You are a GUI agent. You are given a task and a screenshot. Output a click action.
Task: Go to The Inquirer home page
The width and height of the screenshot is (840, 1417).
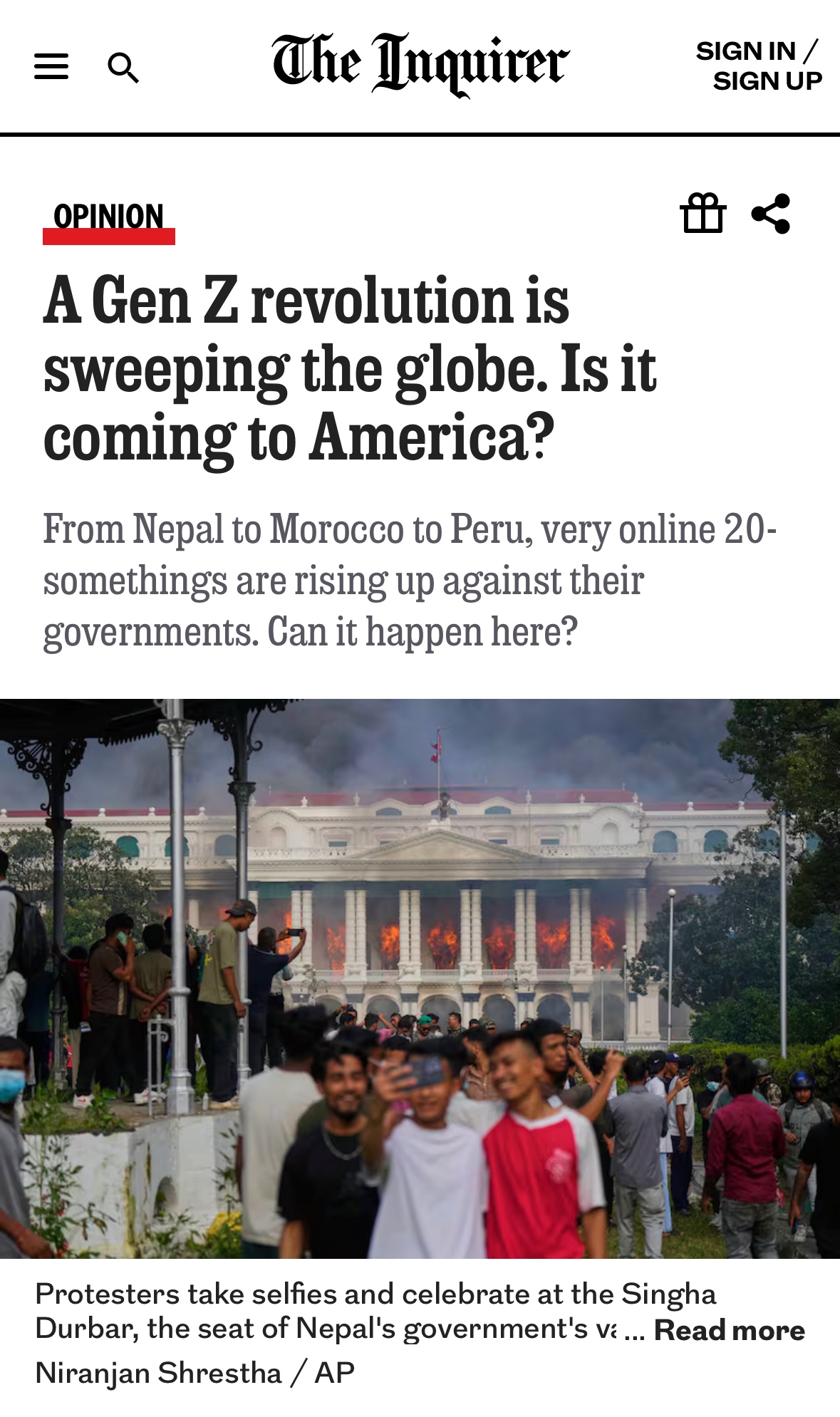pyautogui.click(x=420, y=64)
